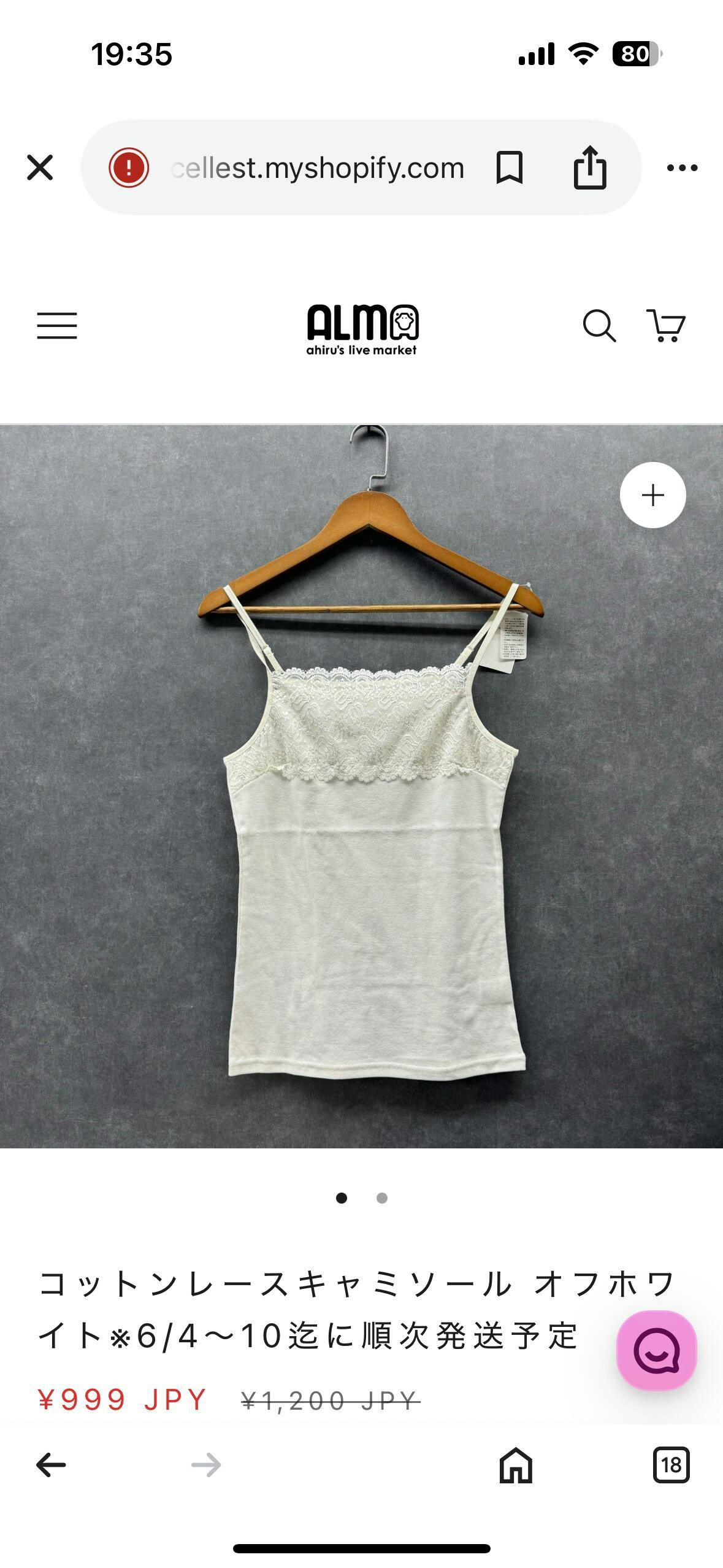Close the in-app browser page
Image resolution: width=723 pixels, height=1568 pixels.
click(40, 167)
